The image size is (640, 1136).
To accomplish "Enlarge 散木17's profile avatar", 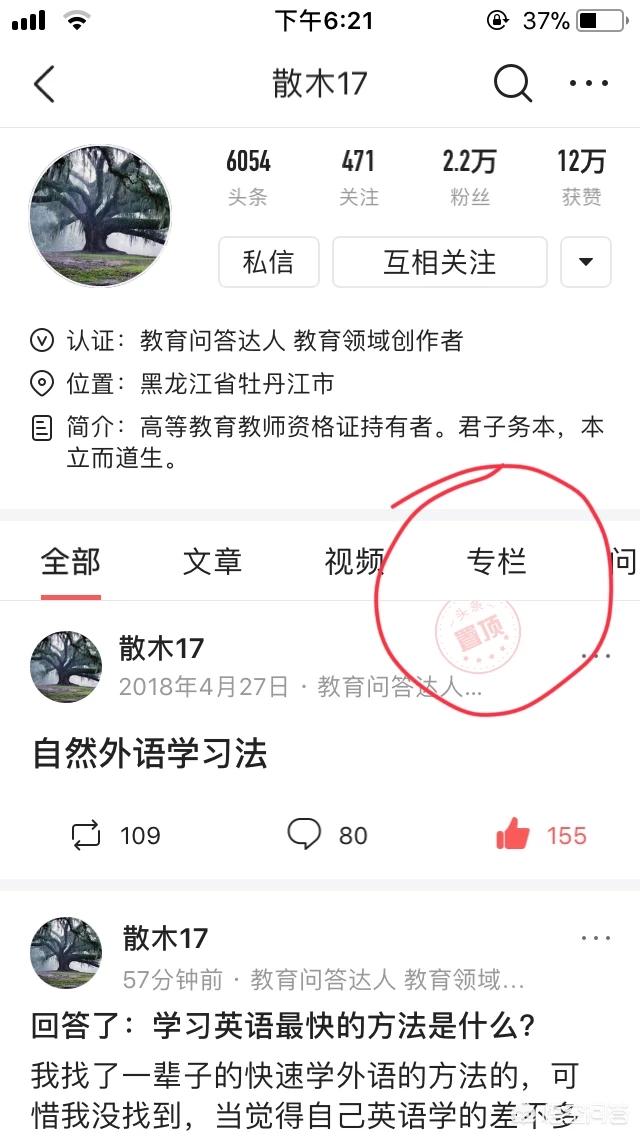I will [100, 217].
